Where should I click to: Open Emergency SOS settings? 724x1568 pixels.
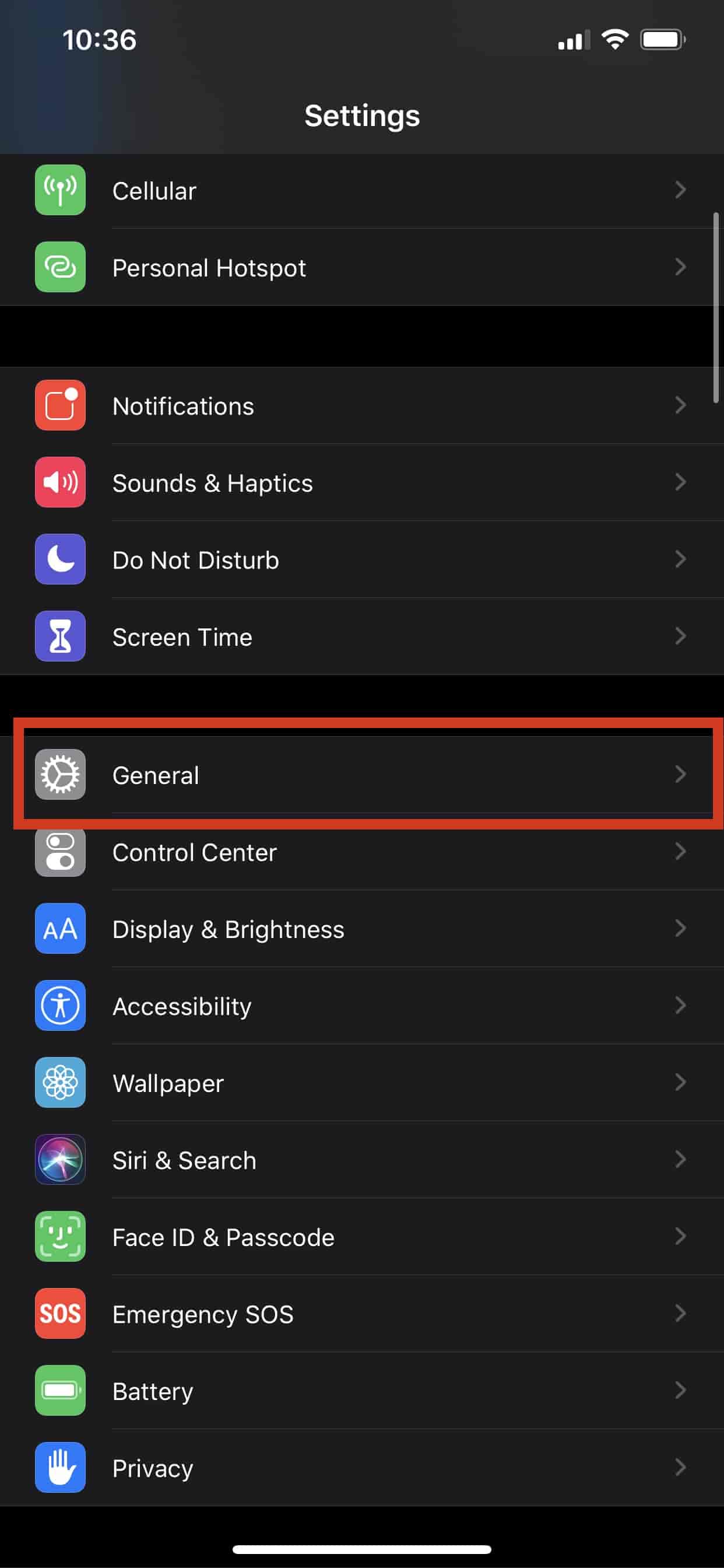pos(362,1314)
